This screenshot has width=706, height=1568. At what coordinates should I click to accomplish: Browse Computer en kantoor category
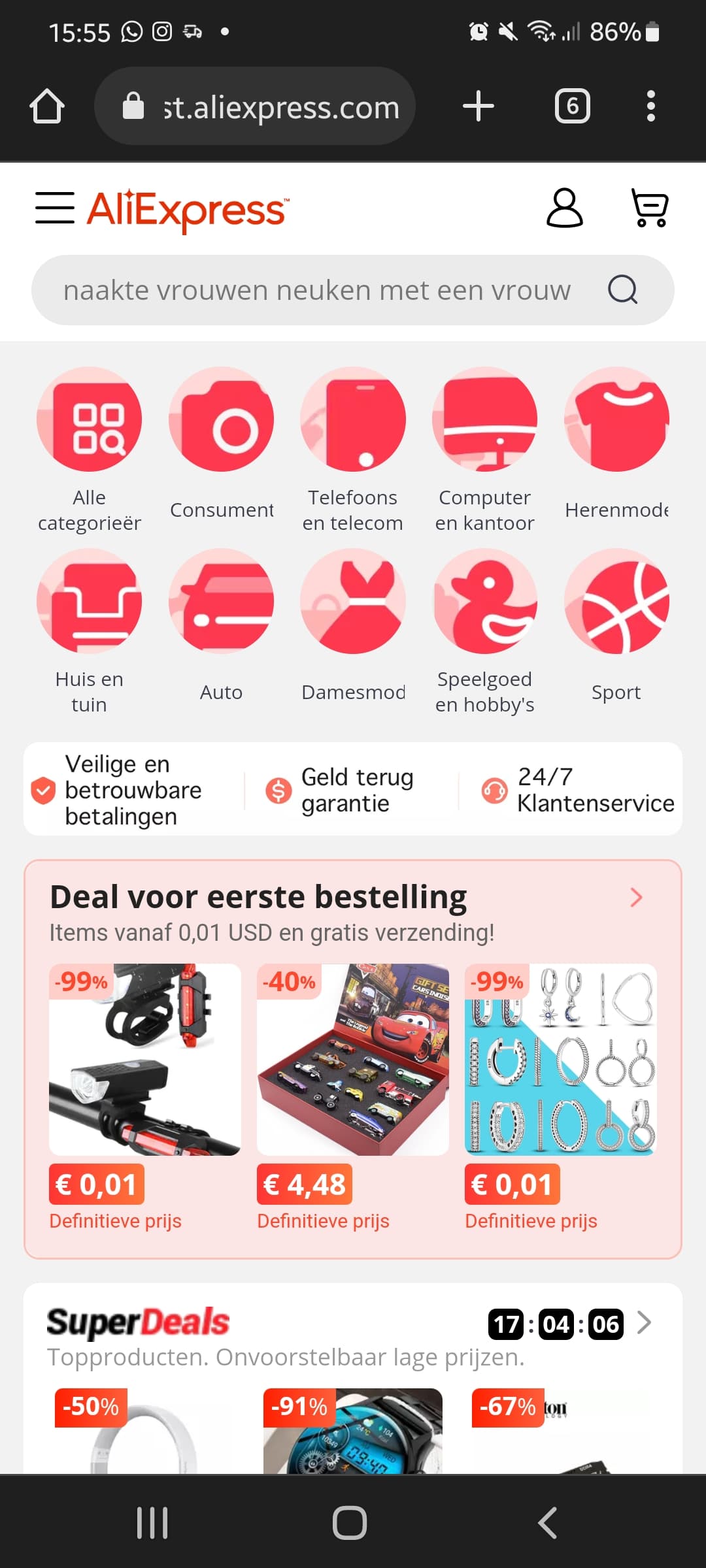[x=484, y=449]
